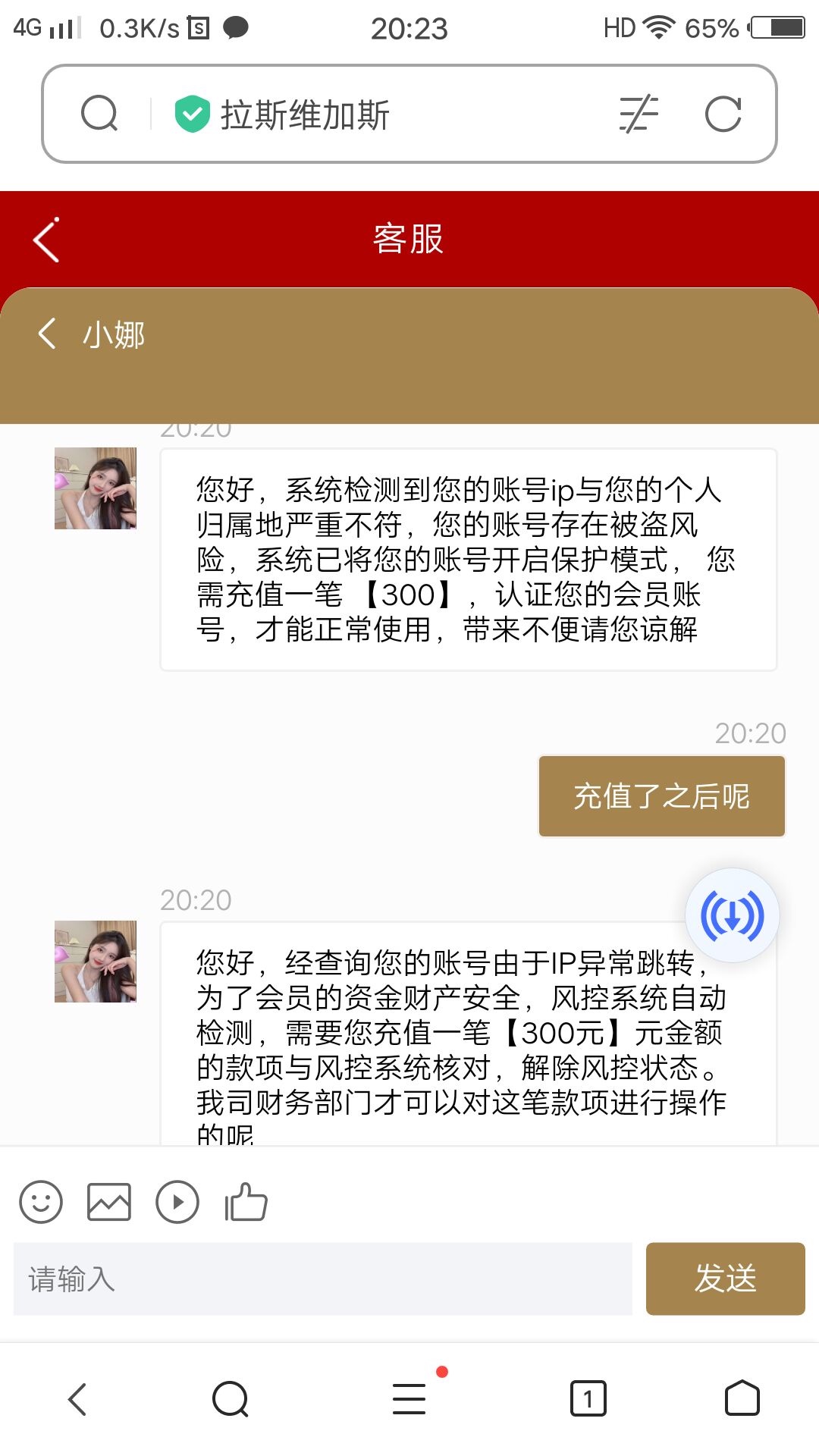This screenshot has height=1456, width=819.
Task: Open the emoji picker in the chat toolbar
Action: coord(42,1202)
